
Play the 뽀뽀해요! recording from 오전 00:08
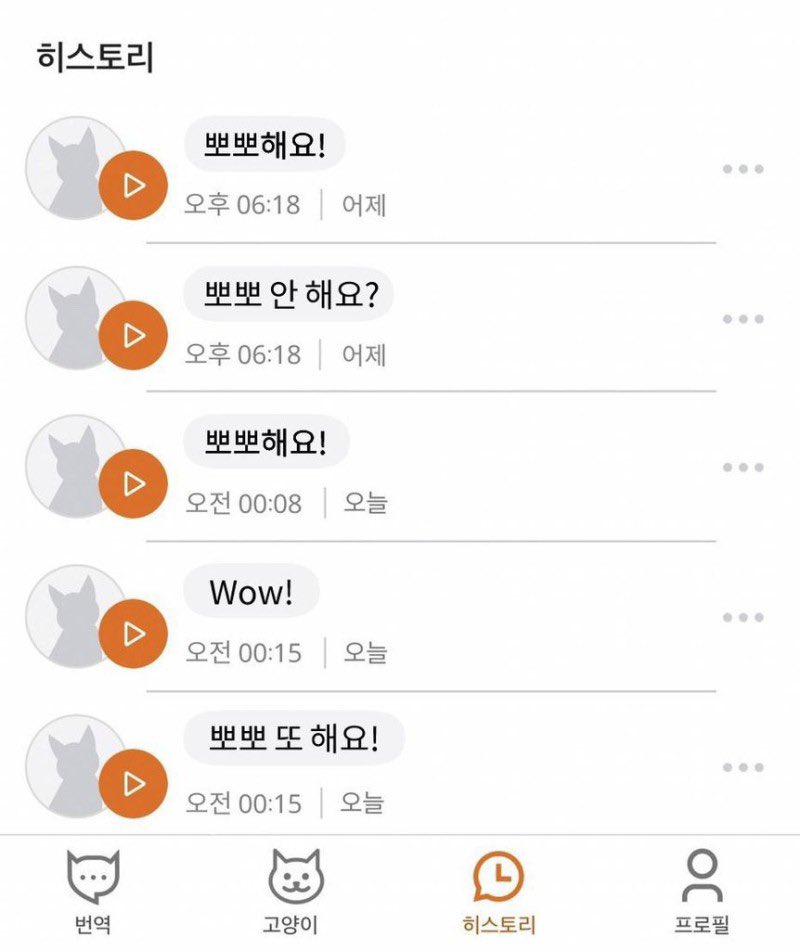coord(133,484)
